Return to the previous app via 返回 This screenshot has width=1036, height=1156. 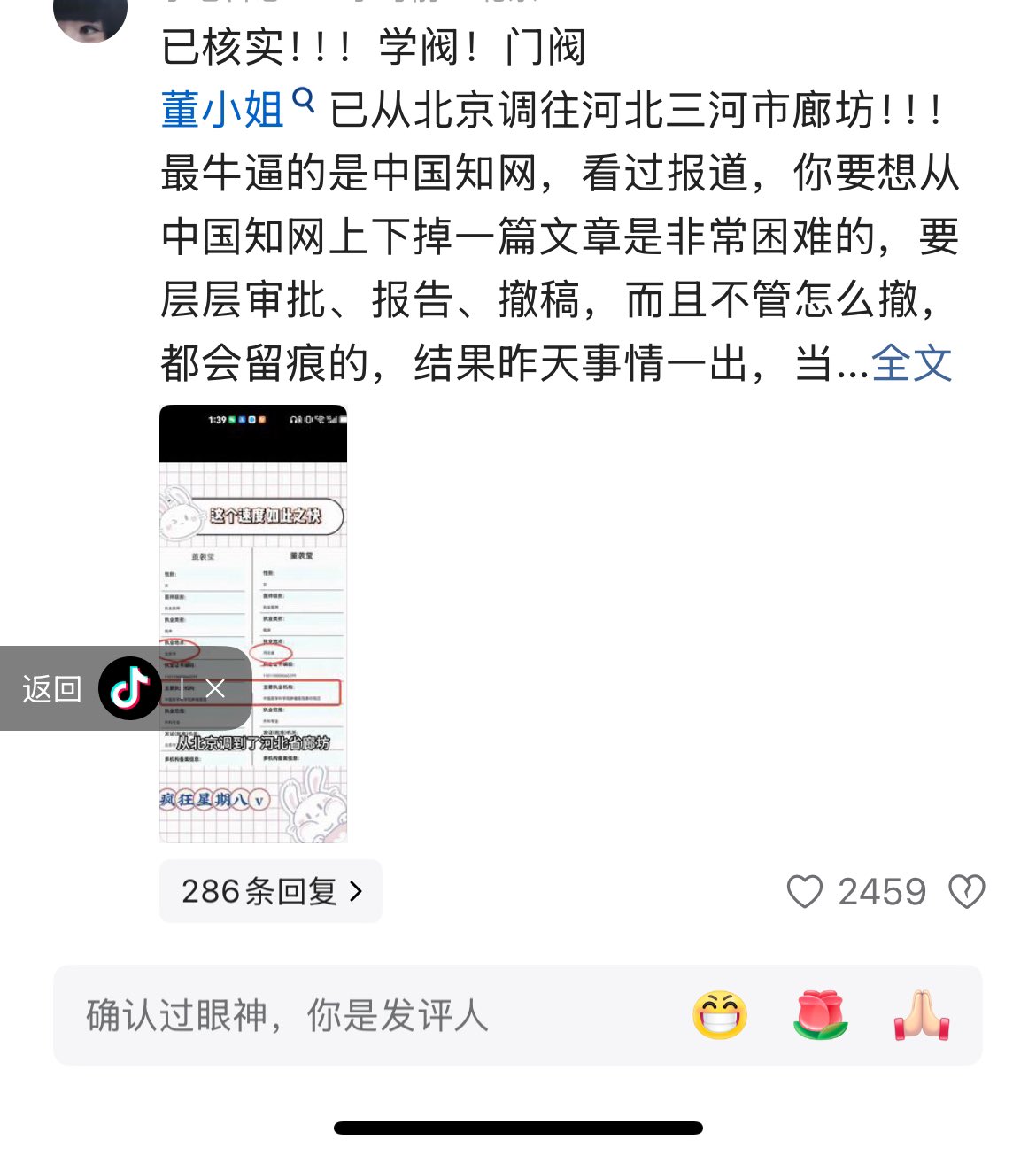(51, 688)
